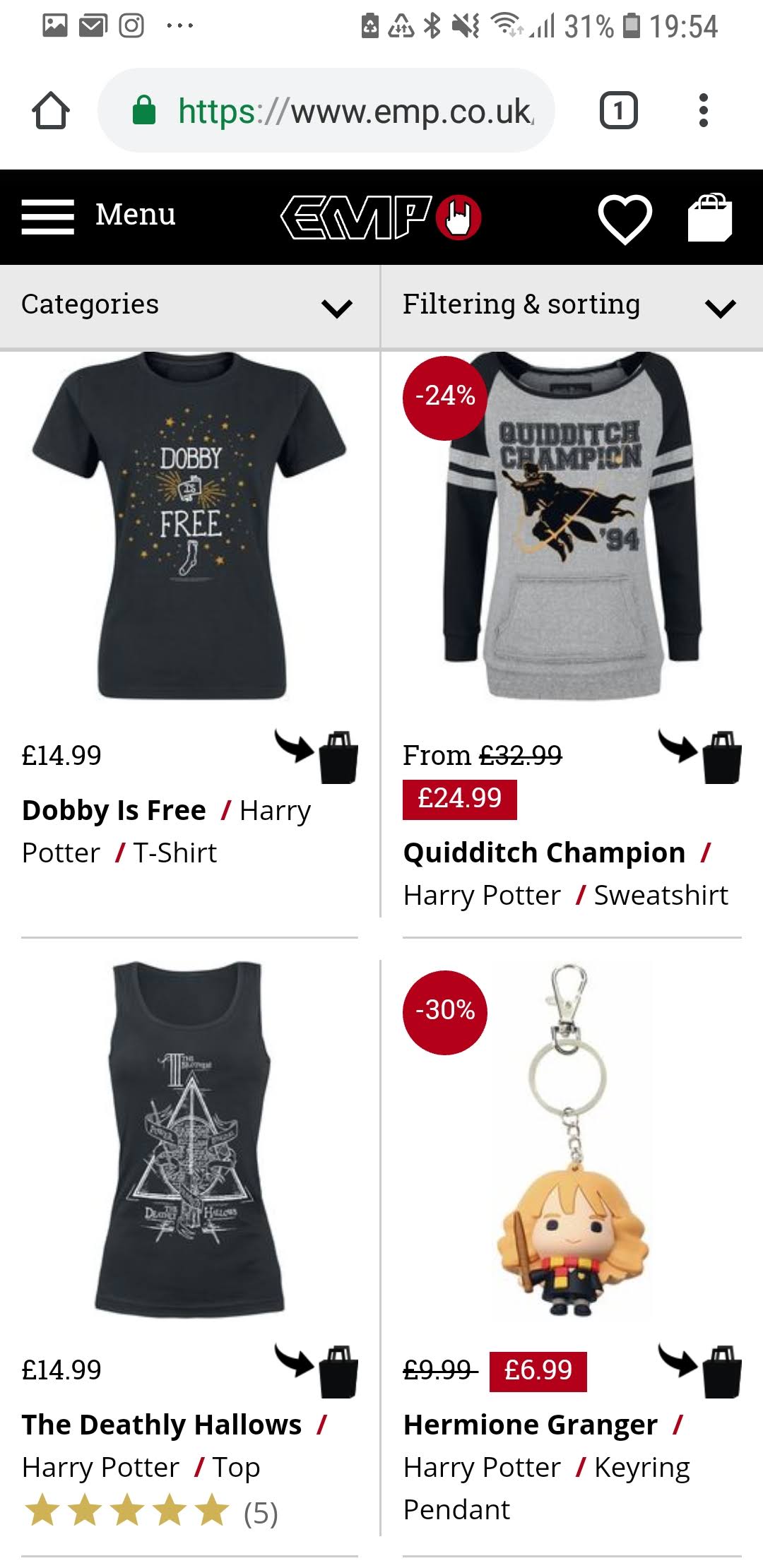
Task: Tap the URL address bar
Action: [x=326, y=111]
